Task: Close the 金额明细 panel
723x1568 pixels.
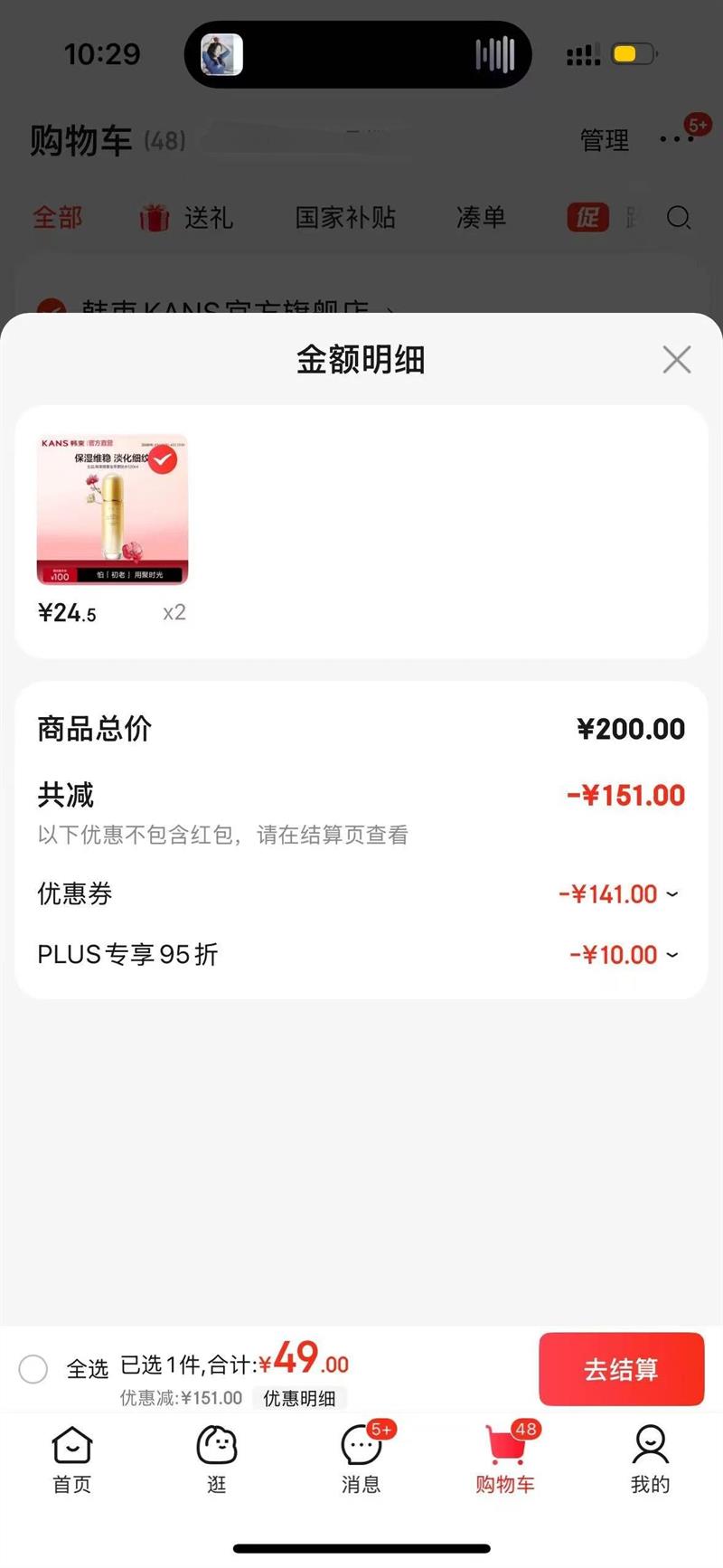Action: [x=676, y=360]
